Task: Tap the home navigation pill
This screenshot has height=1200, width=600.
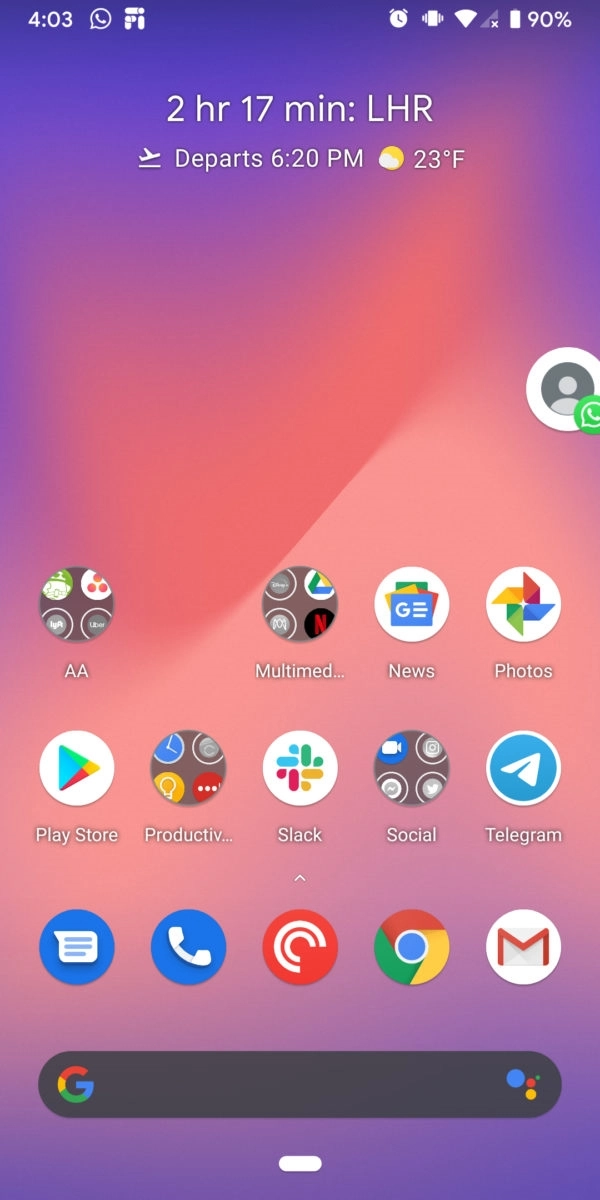Action: click(300, 1163)
